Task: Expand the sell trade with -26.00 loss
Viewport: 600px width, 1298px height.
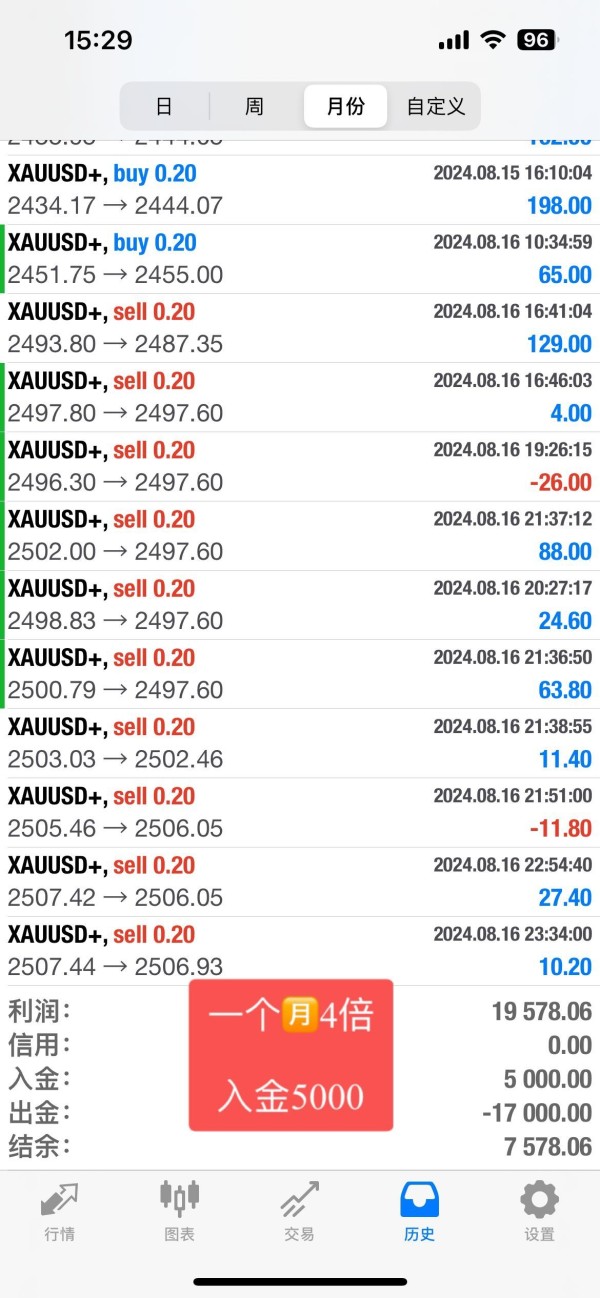Action: [x=300, y=467]
